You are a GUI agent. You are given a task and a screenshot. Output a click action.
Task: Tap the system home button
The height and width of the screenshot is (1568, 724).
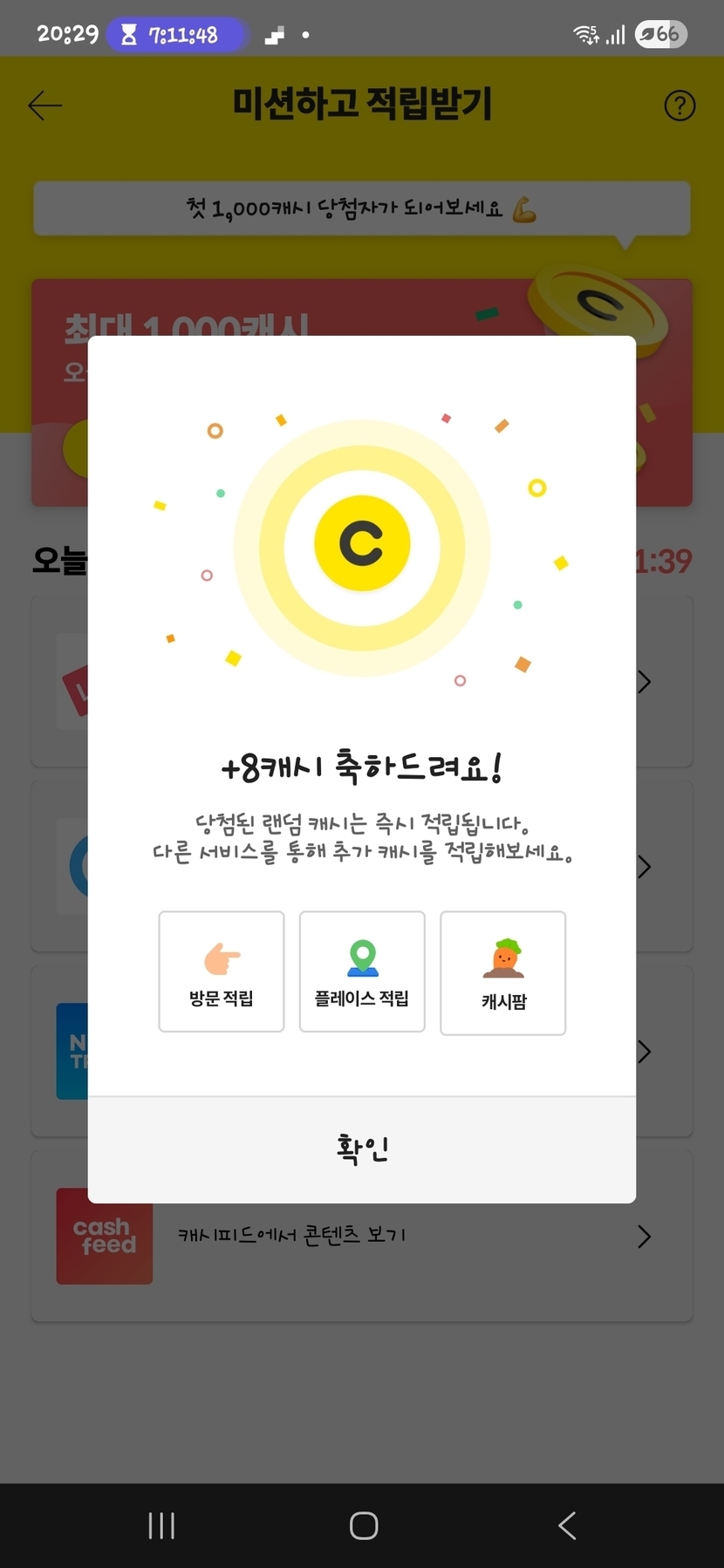coord(364,1525)
